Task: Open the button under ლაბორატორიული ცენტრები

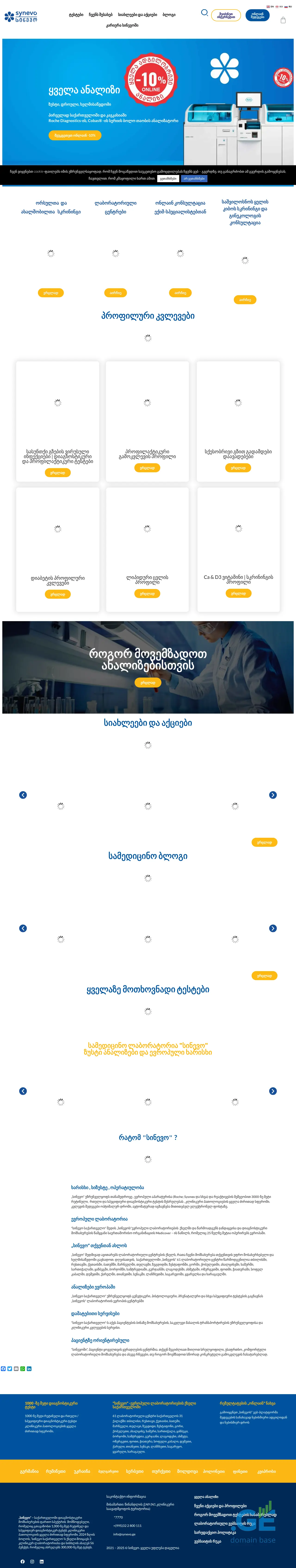Action: coord(115,293)
